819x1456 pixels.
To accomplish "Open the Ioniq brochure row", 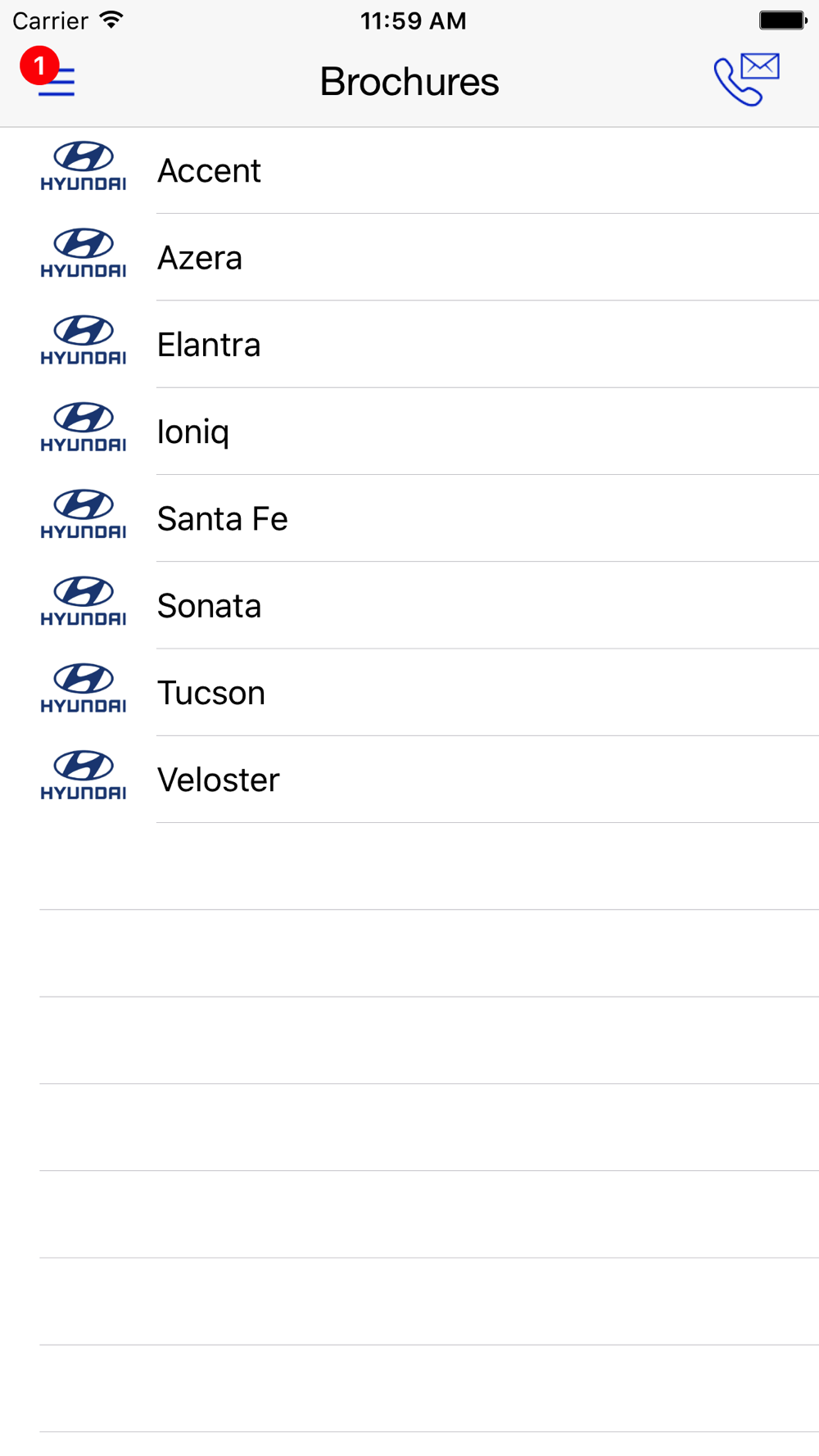I will click(409, 432).
